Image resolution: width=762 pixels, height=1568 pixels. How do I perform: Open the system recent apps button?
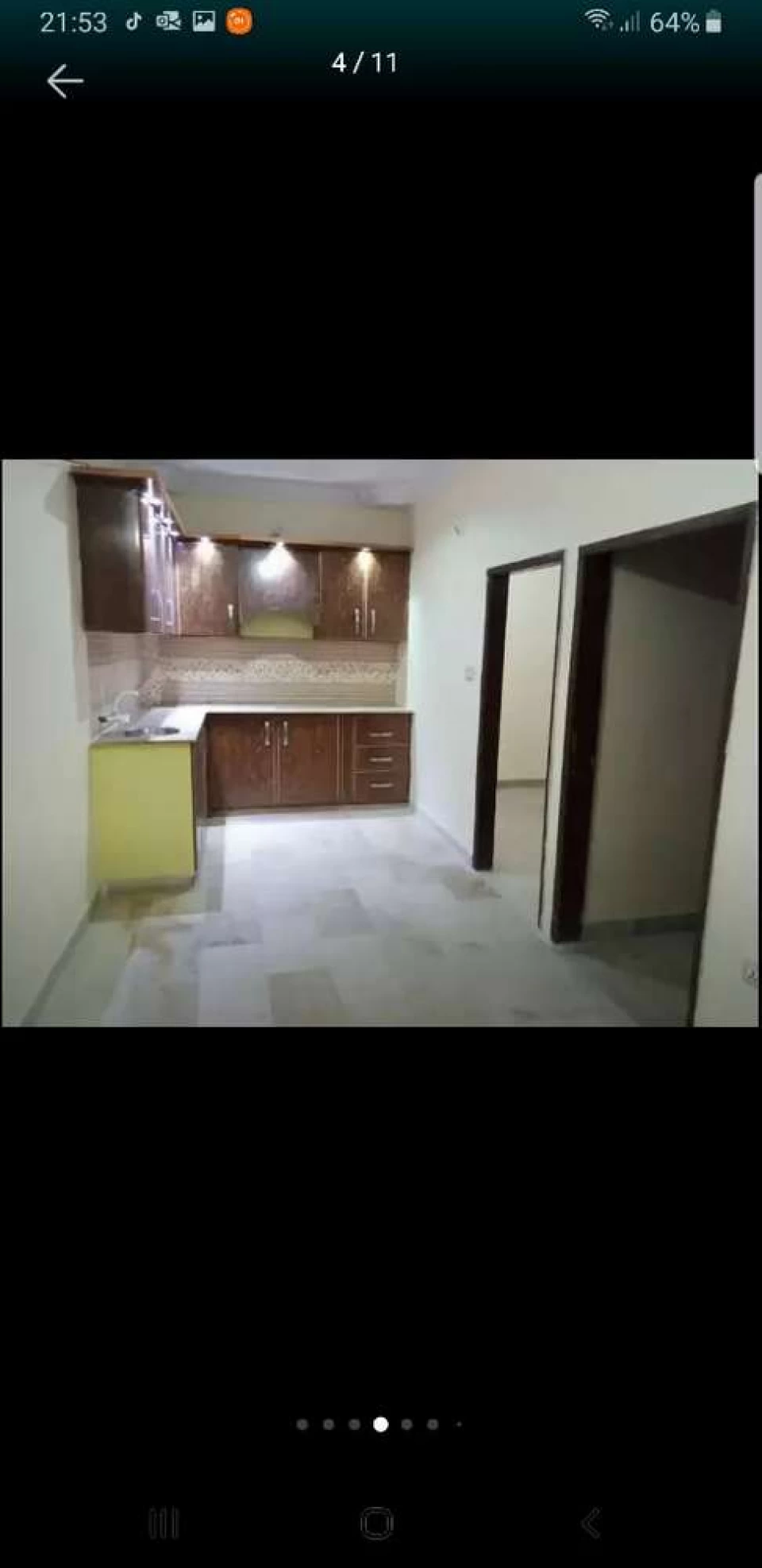(x=164, y=1524)
